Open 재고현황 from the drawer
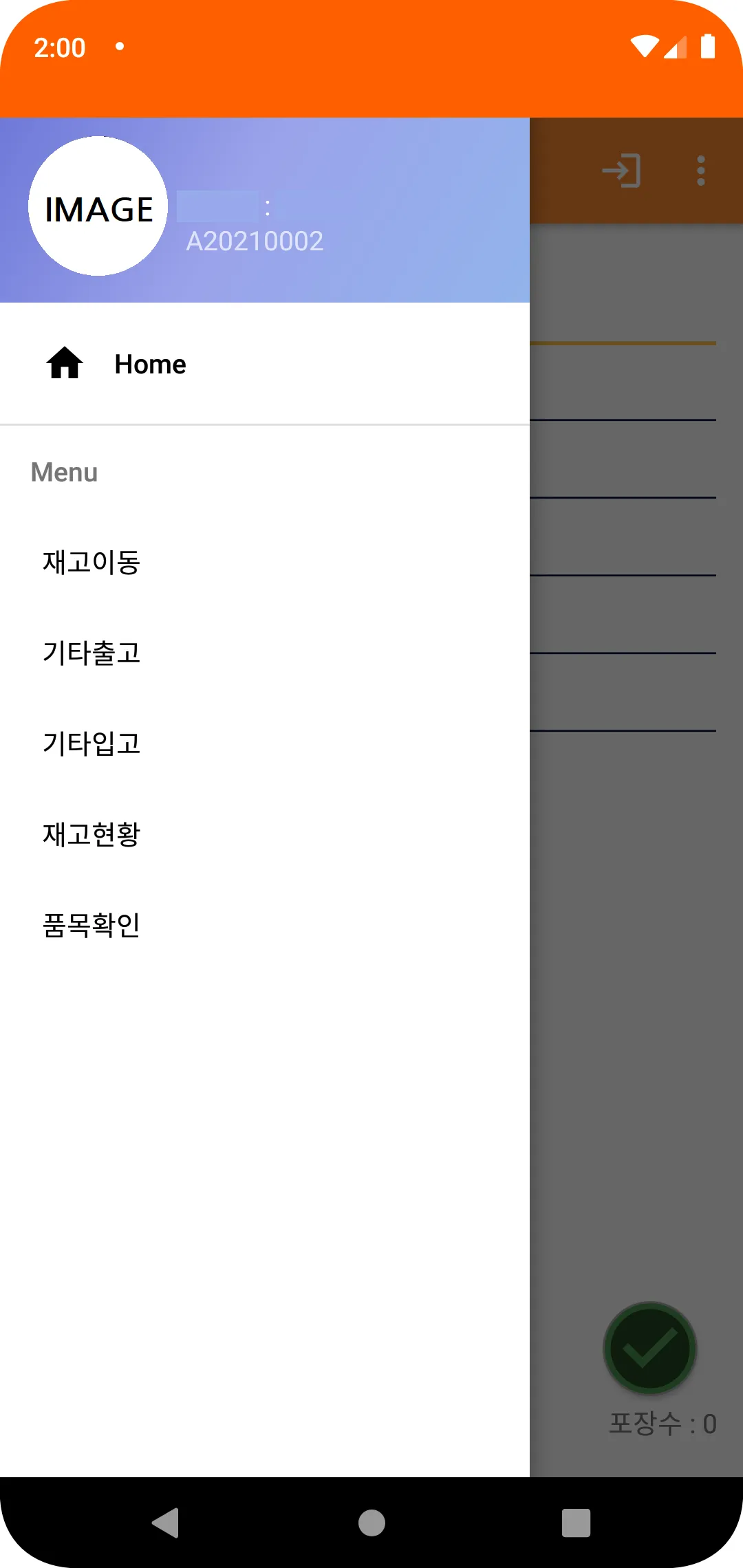 (91, 834)
